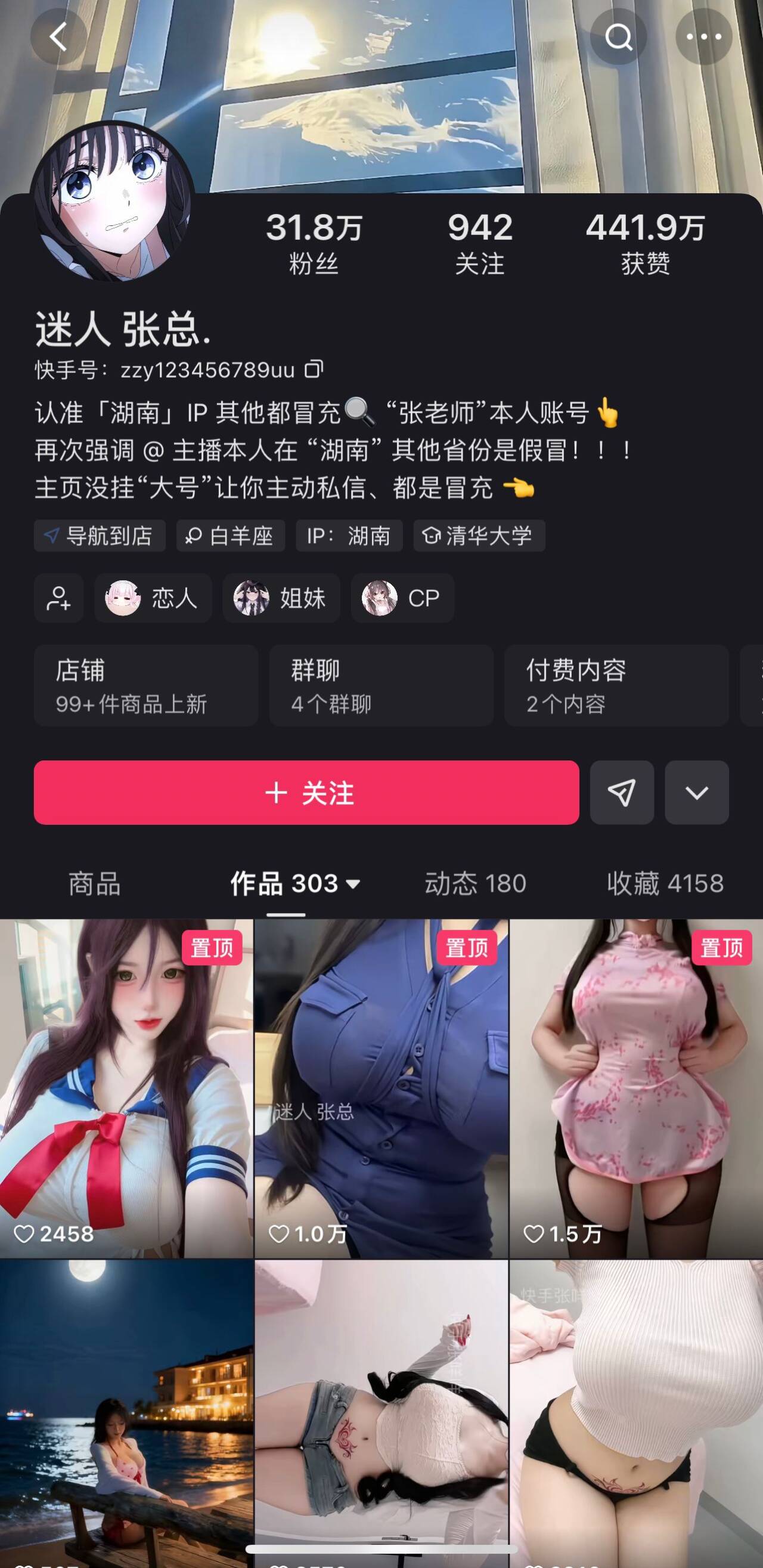Open the three-dot overflow menu

coord(703,37)
